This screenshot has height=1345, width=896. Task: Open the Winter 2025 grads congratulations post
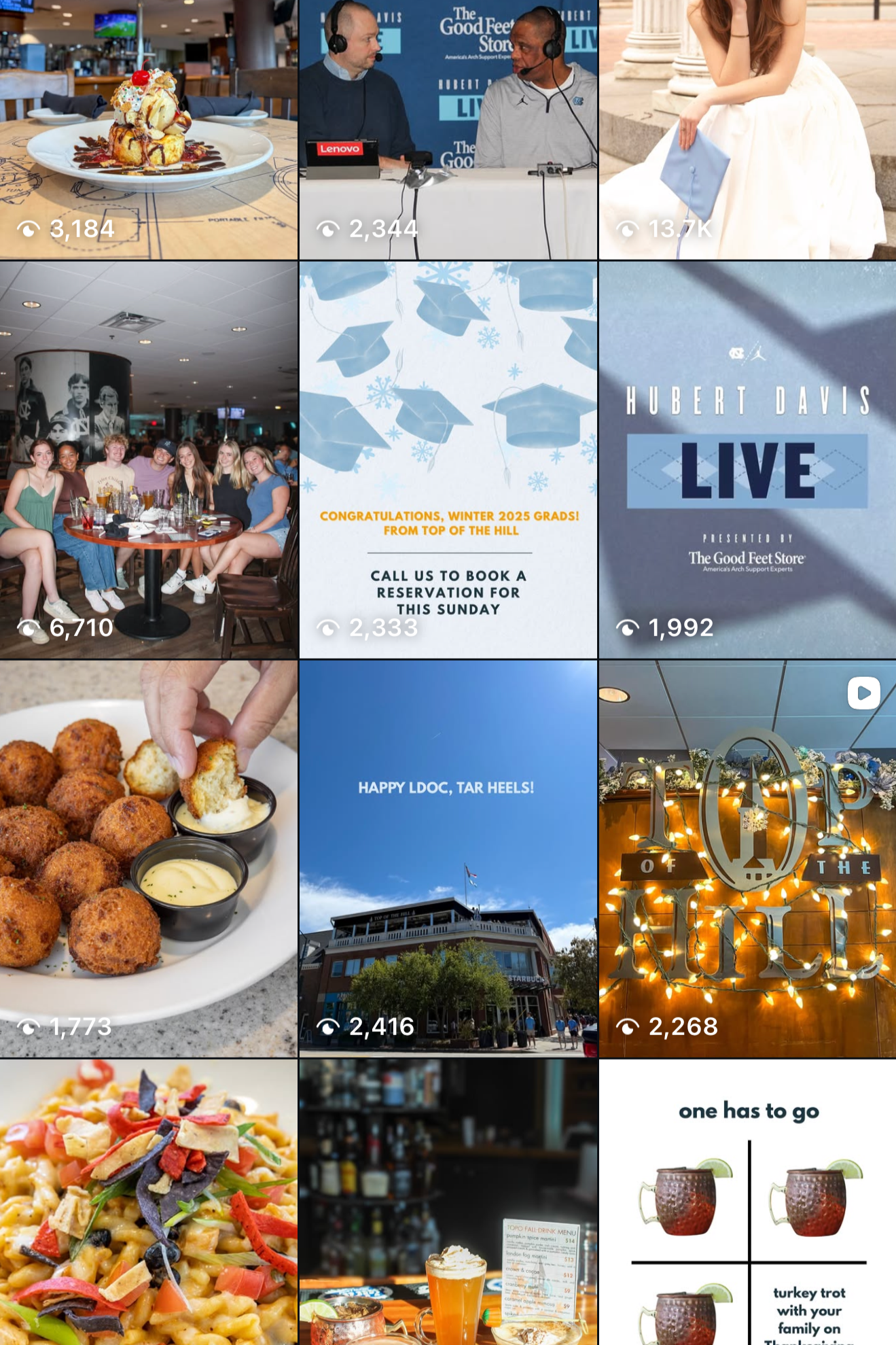(x=448, y=460)
